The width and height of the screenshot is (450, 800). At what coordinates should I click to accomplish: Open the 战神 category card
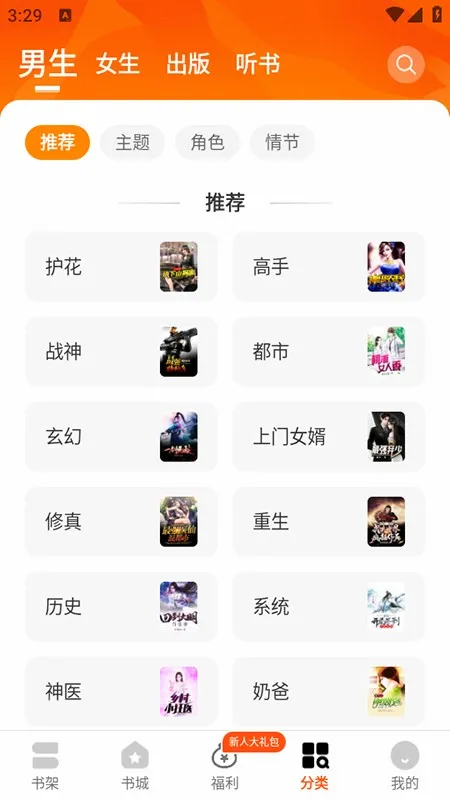pos(121,352)
